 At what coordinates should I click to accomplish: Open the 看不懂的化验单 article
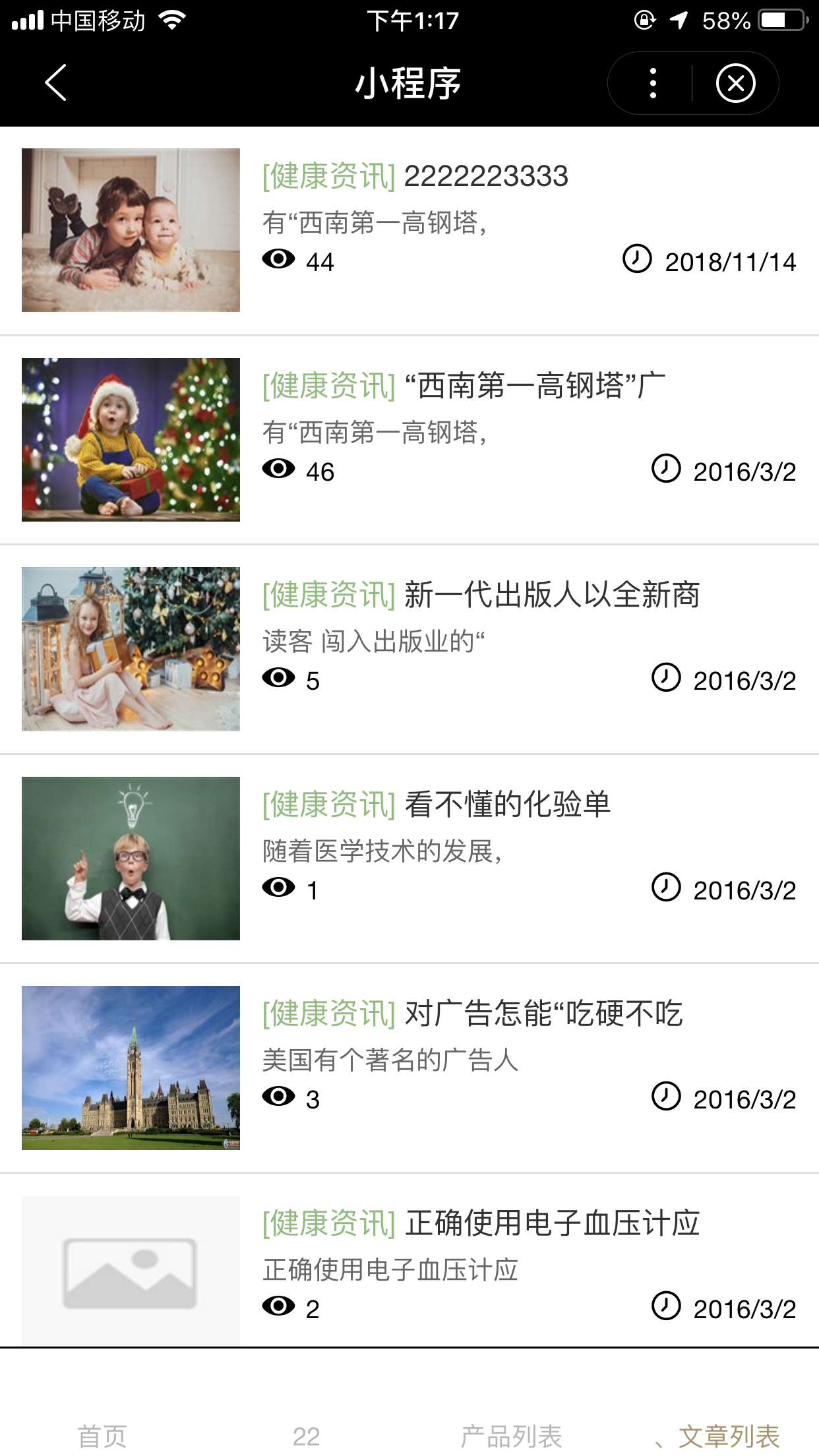[508, 804]
